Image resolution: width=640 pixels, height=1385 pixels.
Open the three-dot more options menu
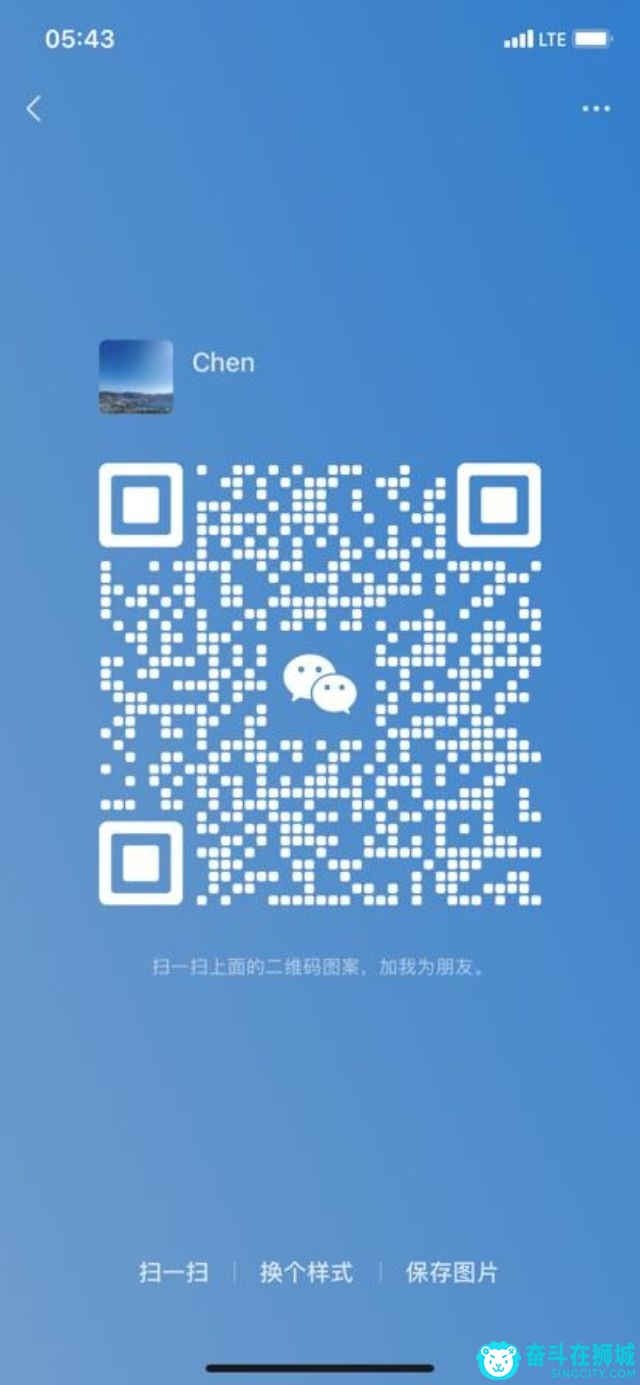click(596, 108)
